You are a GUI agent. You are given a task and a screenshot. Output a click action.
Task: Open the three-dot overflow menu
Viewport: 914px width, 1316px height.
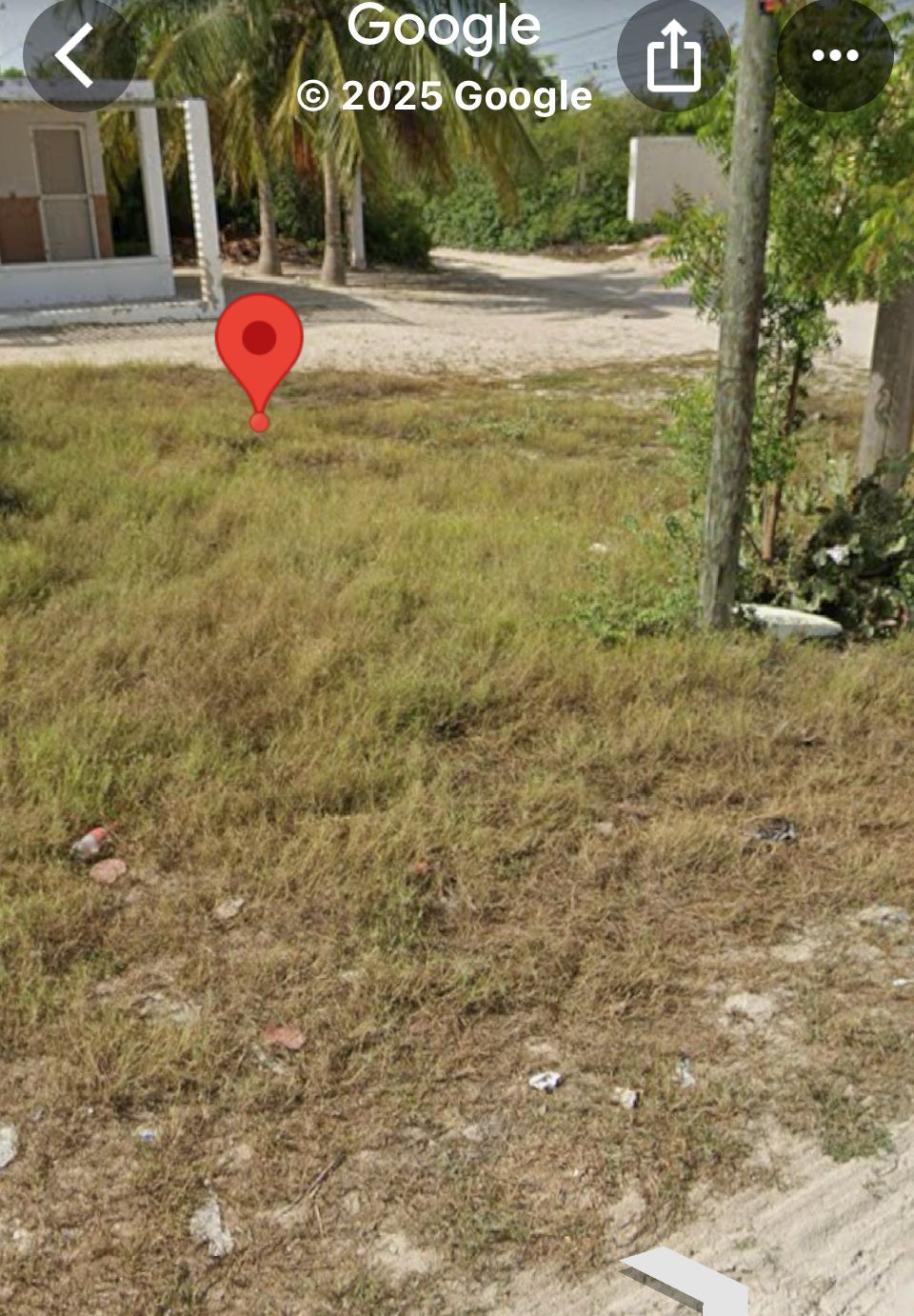(x=835, y=55)
